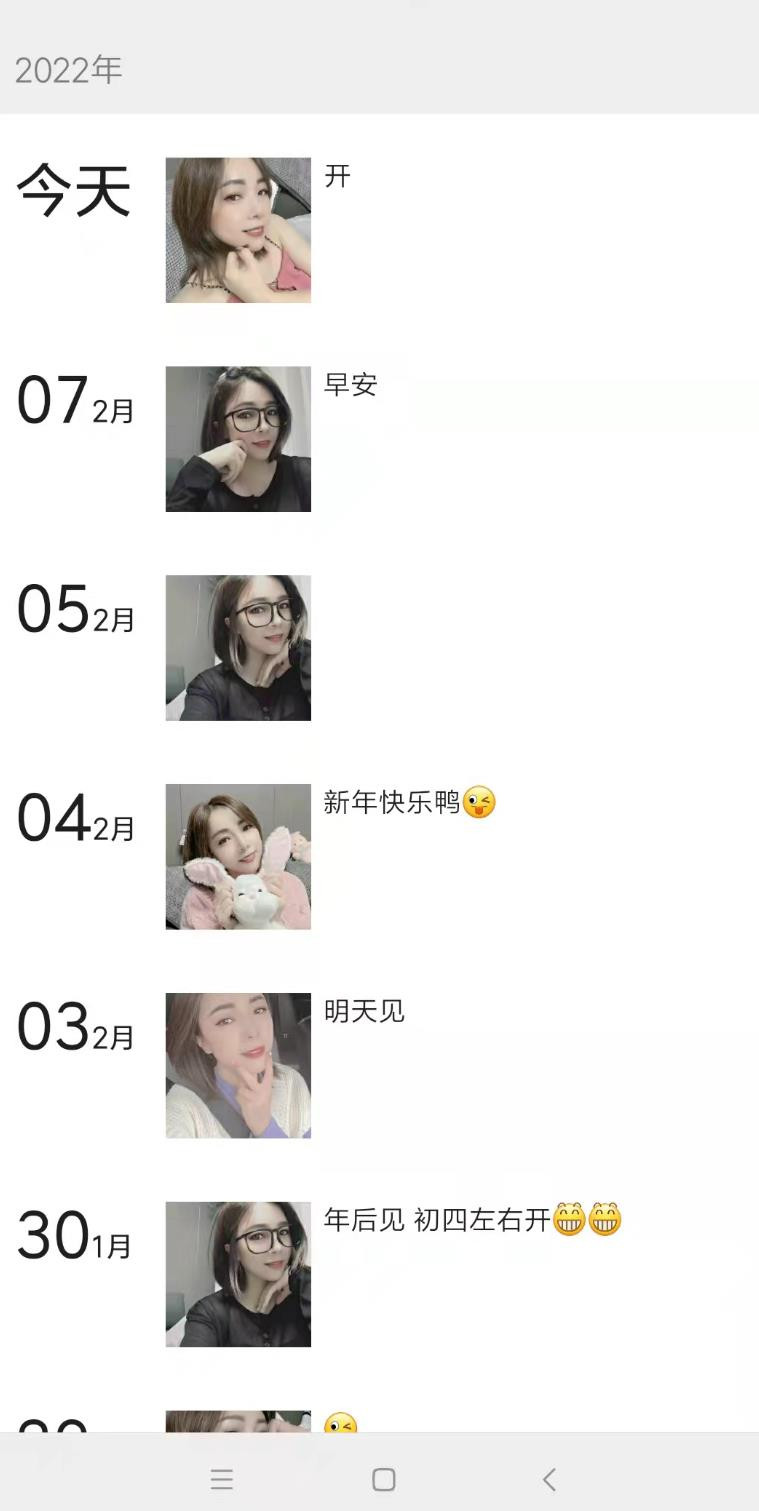Tap the 03 2月 date label
The width and height of the screenshot is (759, 1511).
click(x=72, y=1031)
